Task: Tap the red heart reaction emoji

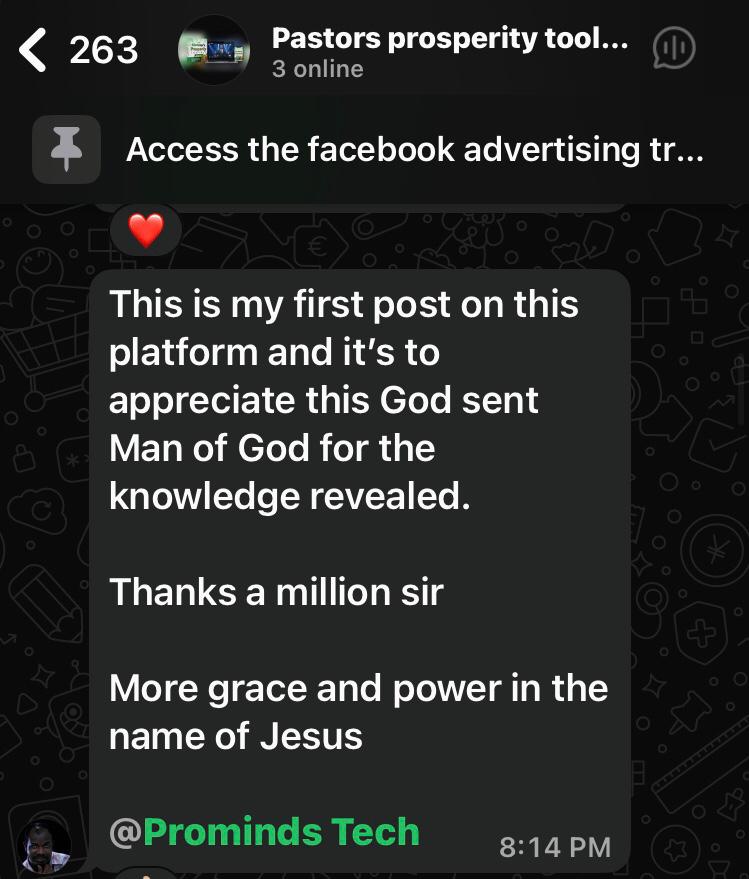Action: [x=146, y=229]
